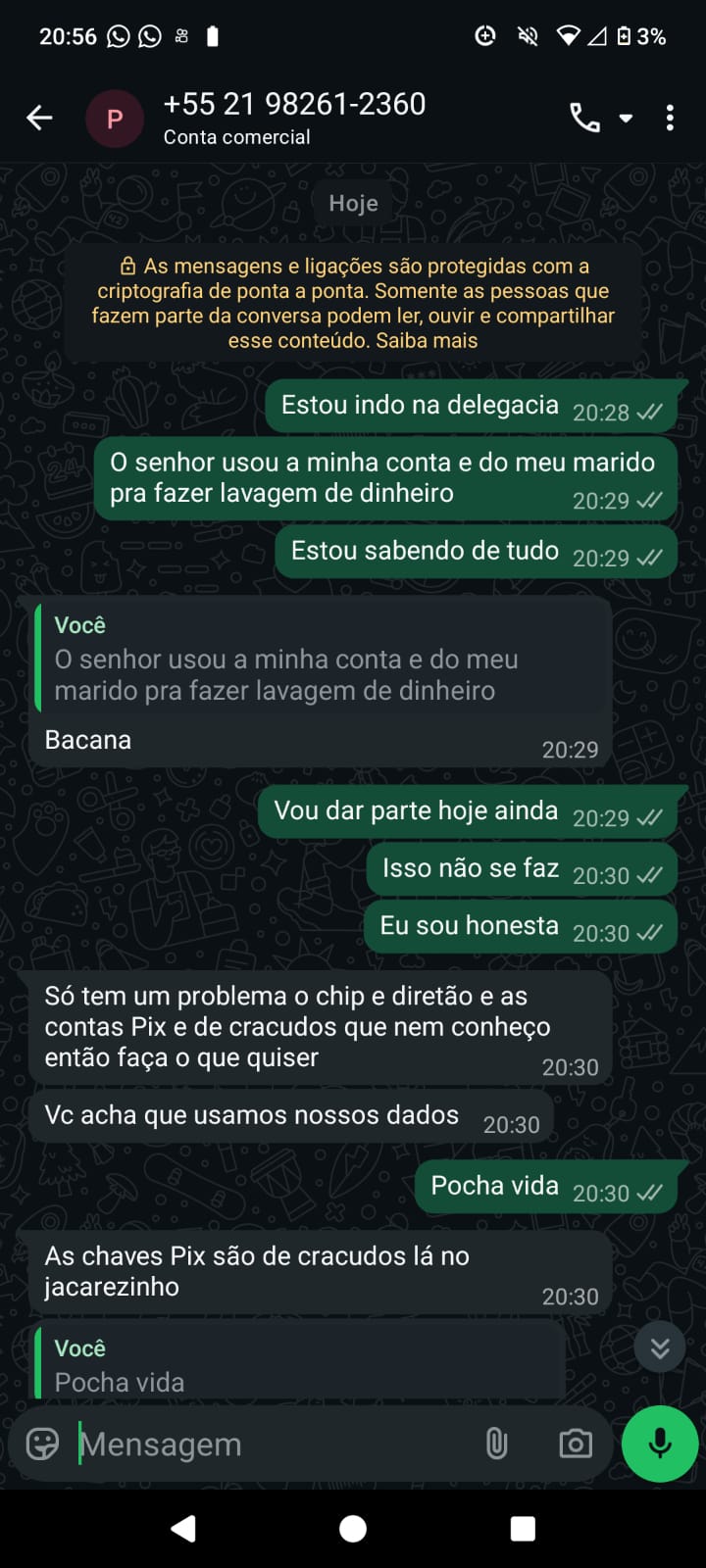The height and width of the screenshot is (1568, 706).
Task: Go back to the chat list
Action: [x=39, y=119]
